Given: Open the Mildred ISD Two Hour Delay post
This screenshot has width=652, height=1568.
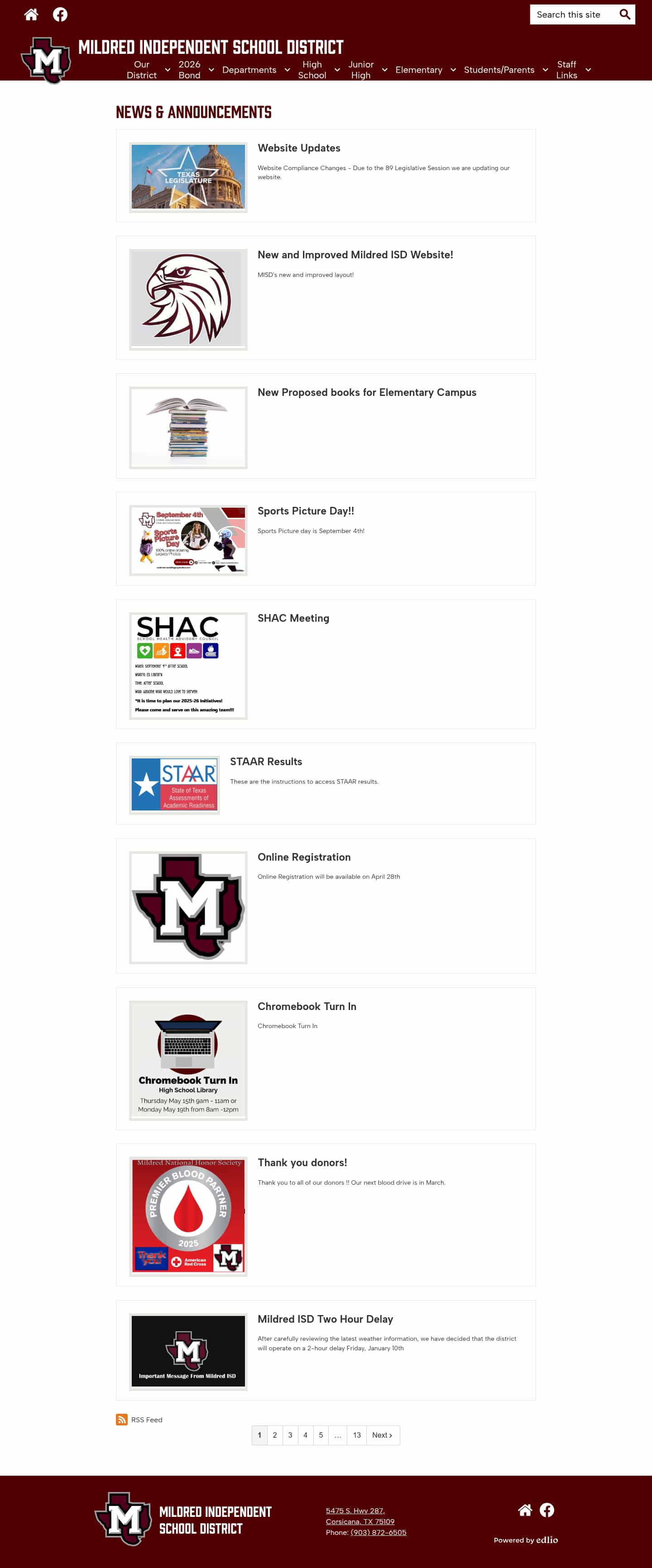Looking at the screenshot, I should tap(325, 1319).
